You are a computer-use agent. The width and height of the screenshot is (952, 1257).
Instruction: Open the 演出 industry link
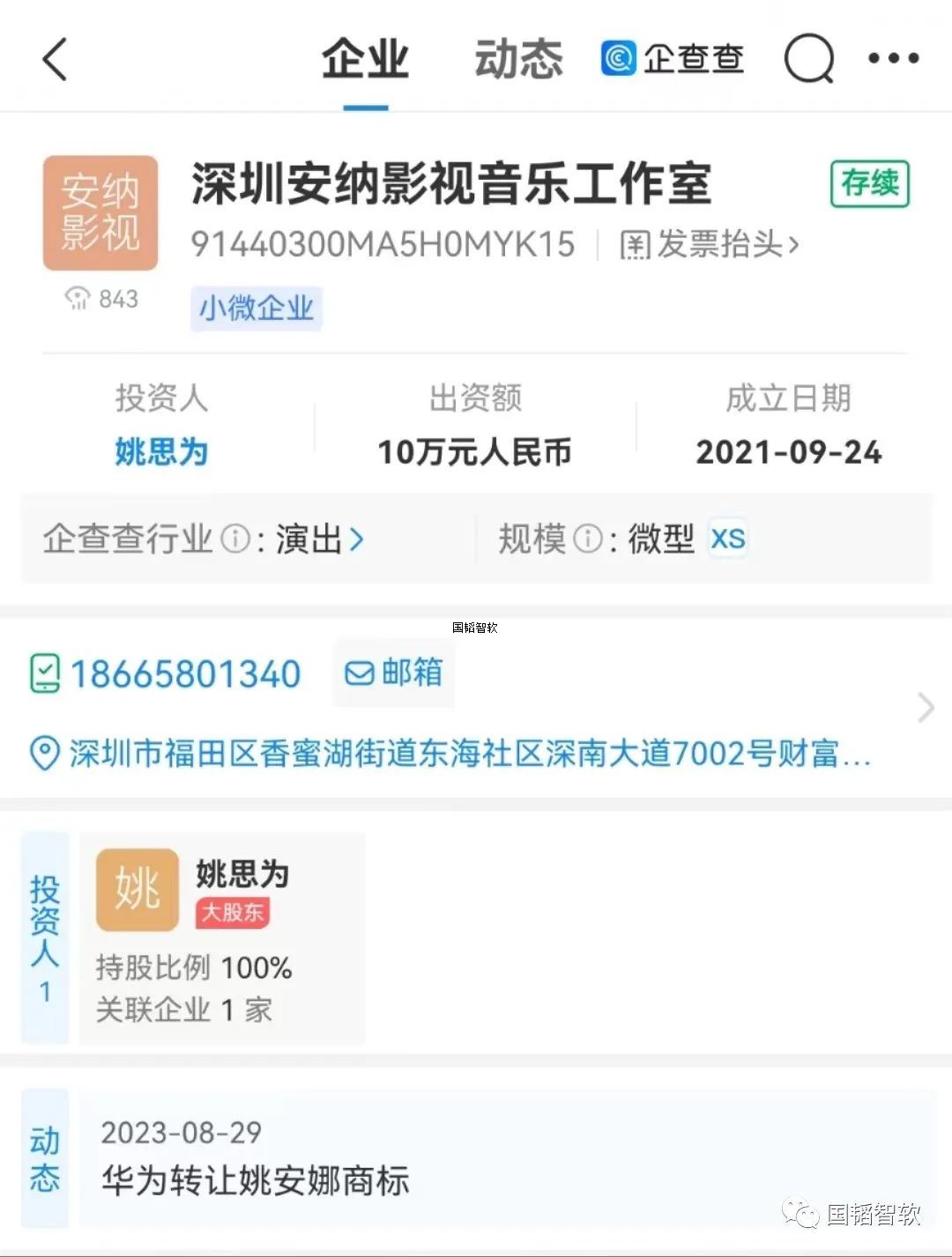[319, 539]
